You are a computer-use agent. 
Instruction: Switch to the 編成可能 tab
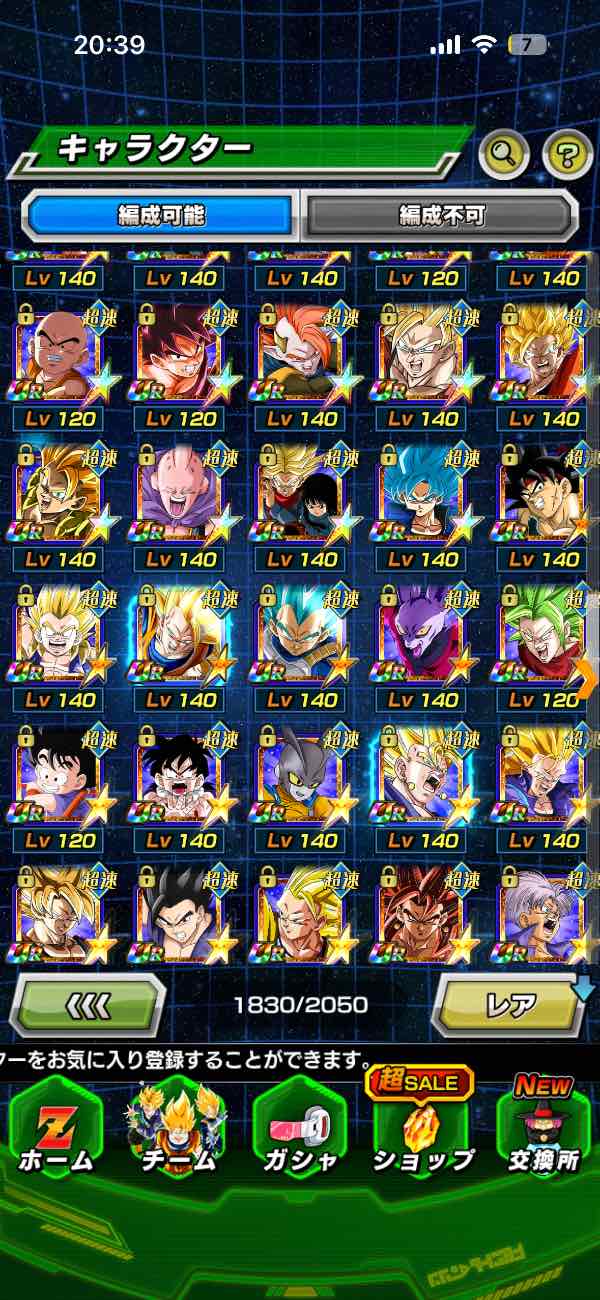tap(160, 214)
